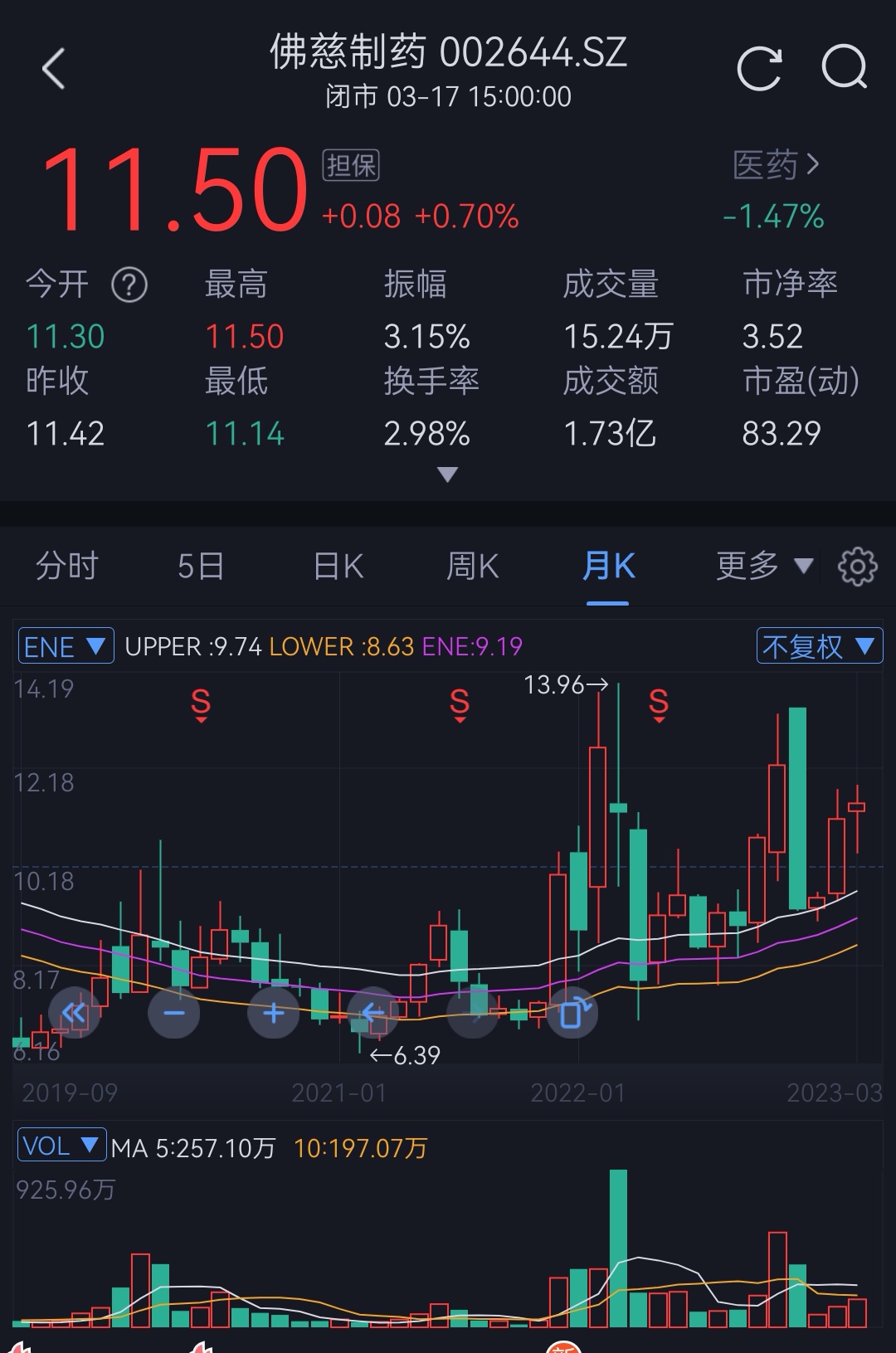Open chart settings via the gear icon
The width and height of the screenshot is (896, 1353).
(858, 566)
